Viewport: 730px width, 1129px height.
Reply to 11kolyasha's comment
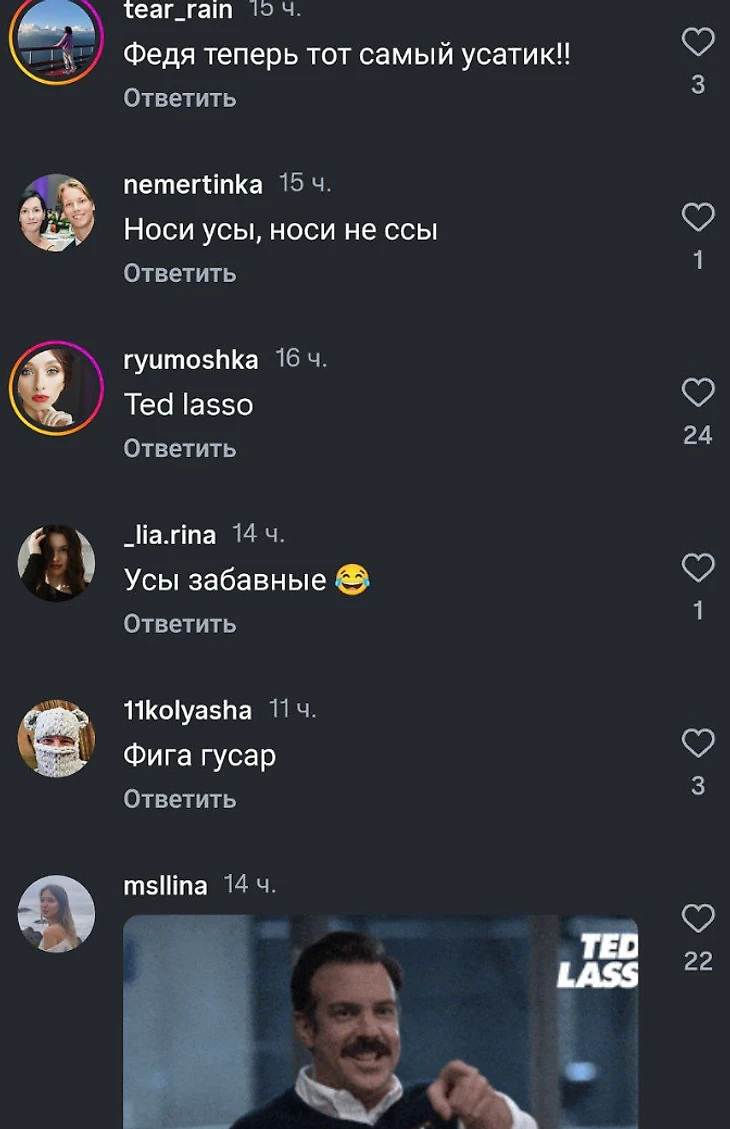(179, 799)
